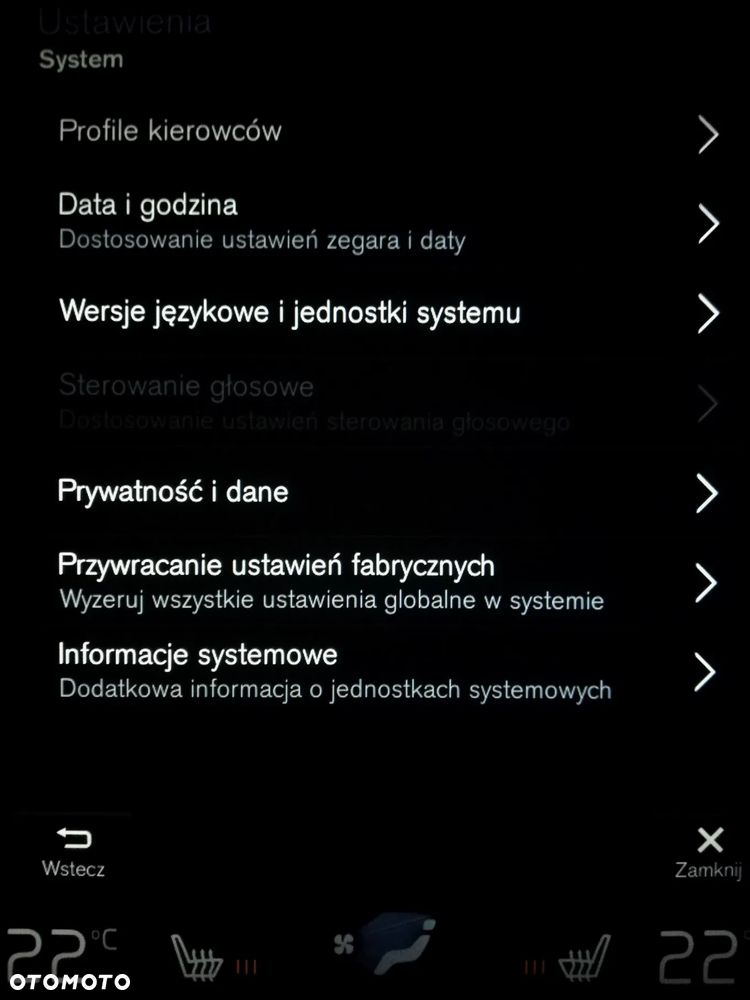The height and width of the screenshot is (1000, 750).
Task: Open Wersje językowe i jednostki systemu
Action: (x=380, y=312)
